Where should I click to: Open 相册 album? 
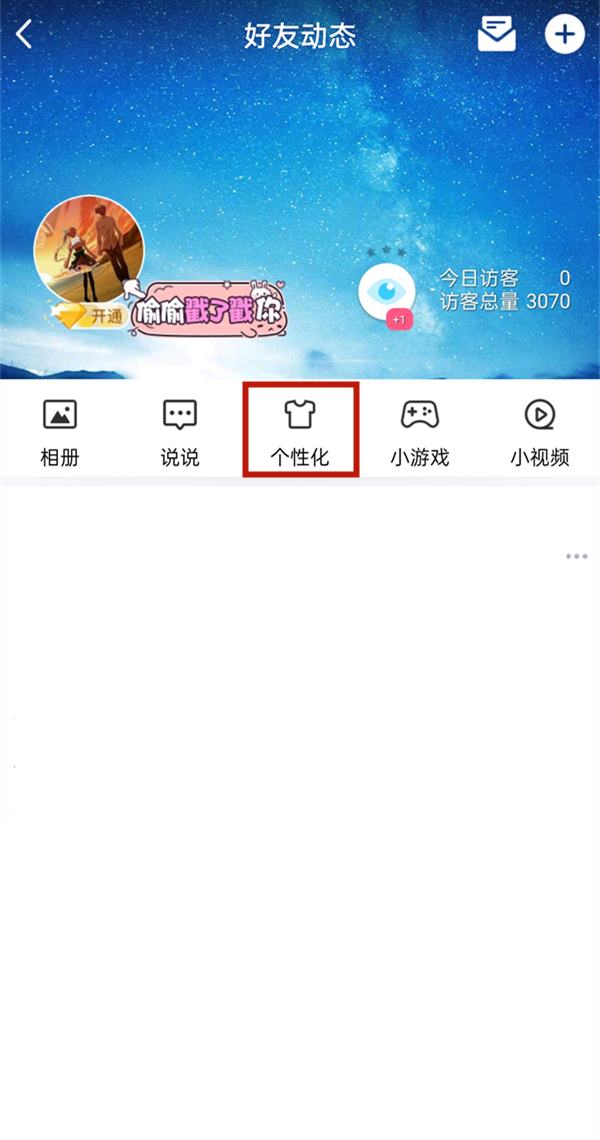click(x=60, y=432)
